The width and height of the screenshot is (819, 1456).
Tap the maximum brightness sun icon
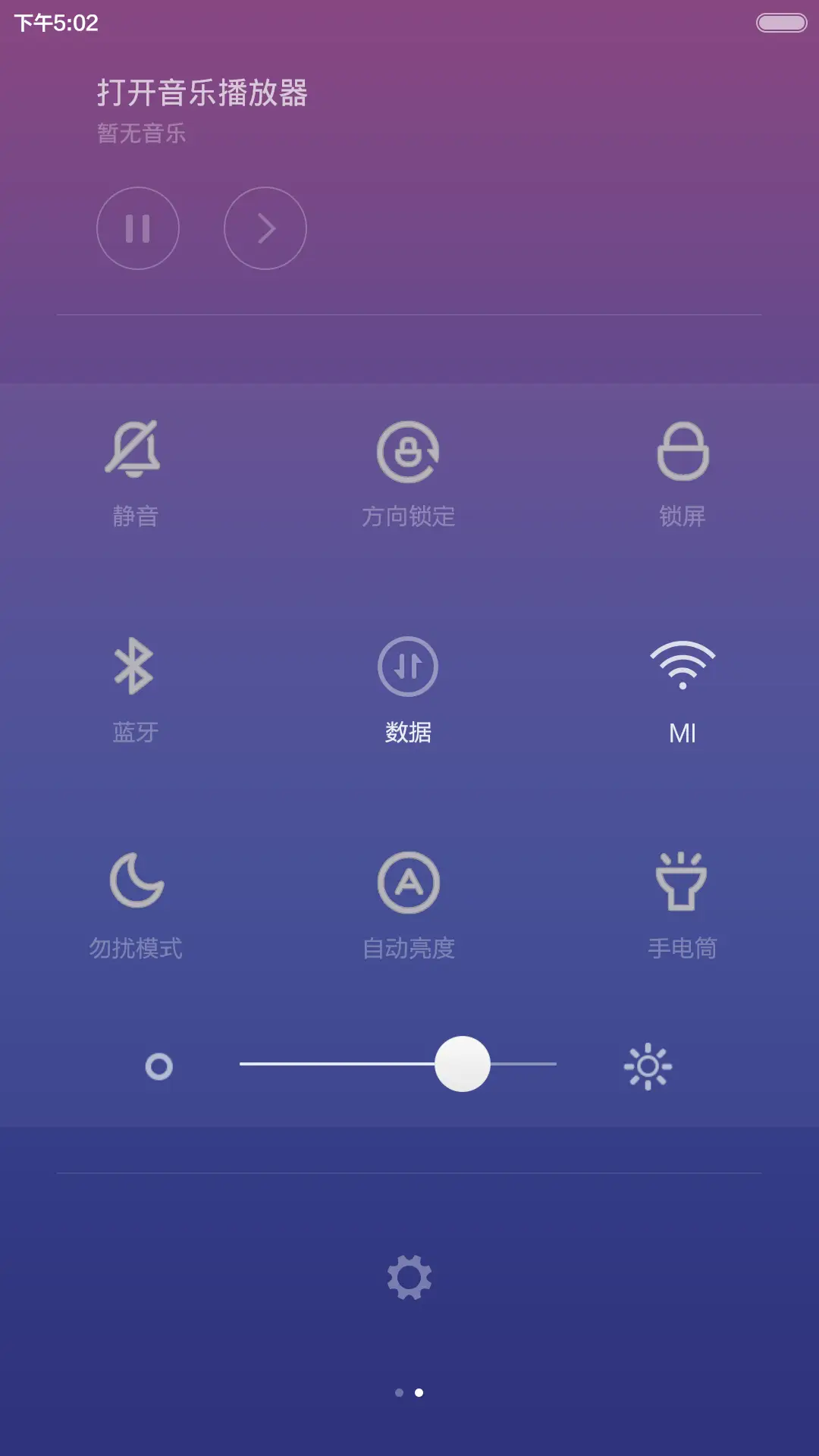(648, 1065)
